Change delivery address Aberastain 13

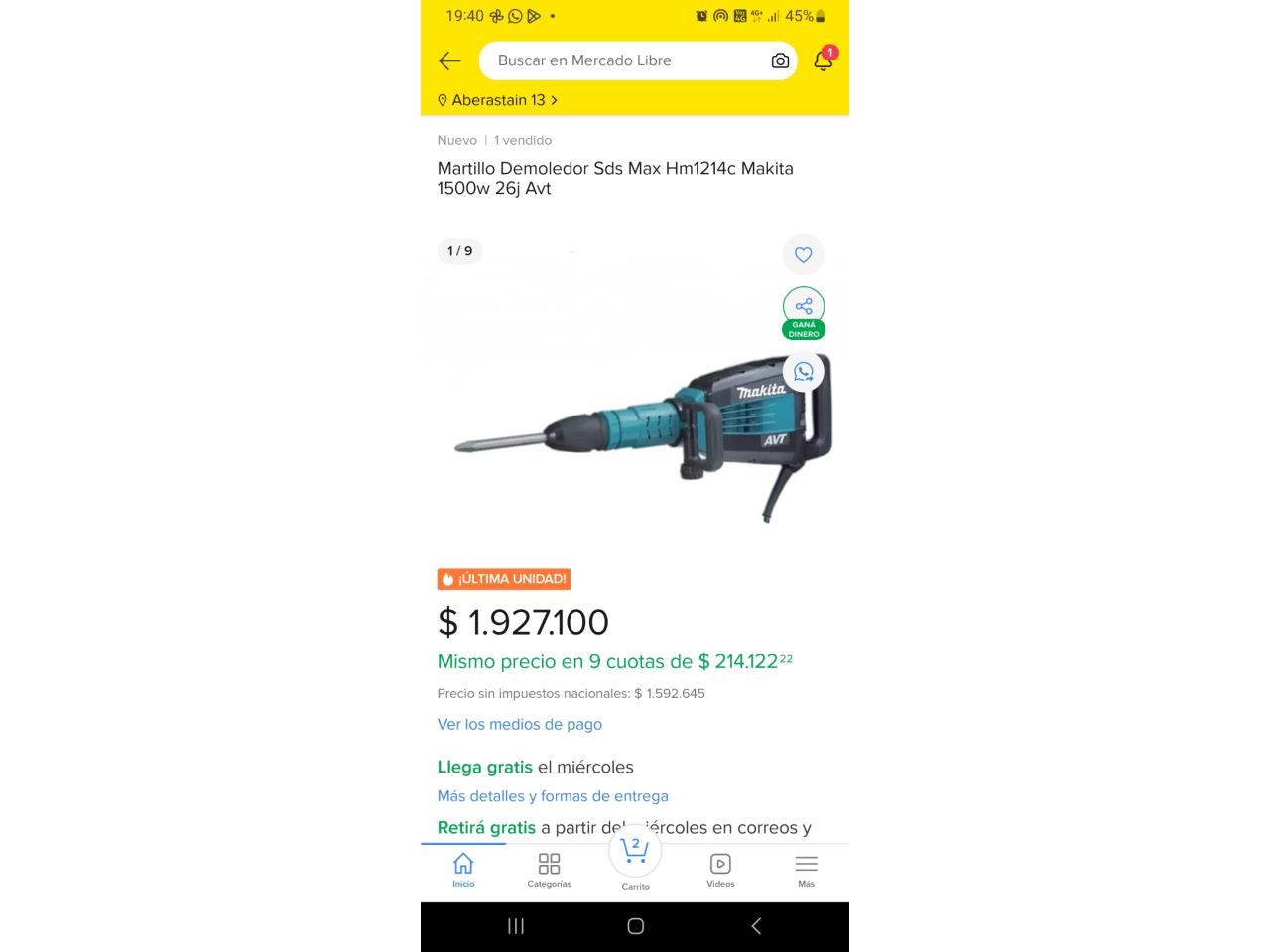[498, 100]
